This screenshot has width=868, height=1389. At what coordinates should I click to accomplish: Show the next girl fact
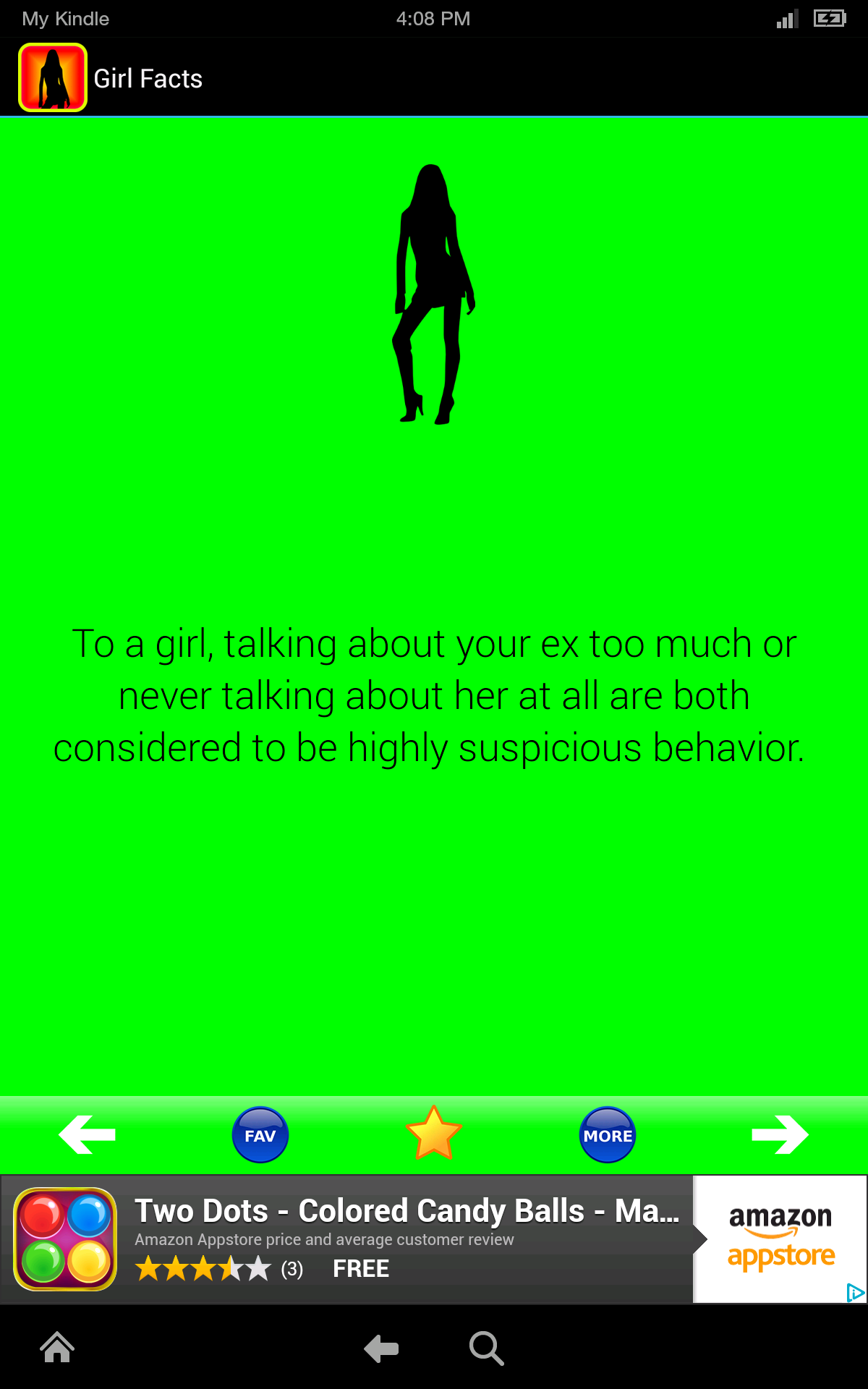(780, 1134)
